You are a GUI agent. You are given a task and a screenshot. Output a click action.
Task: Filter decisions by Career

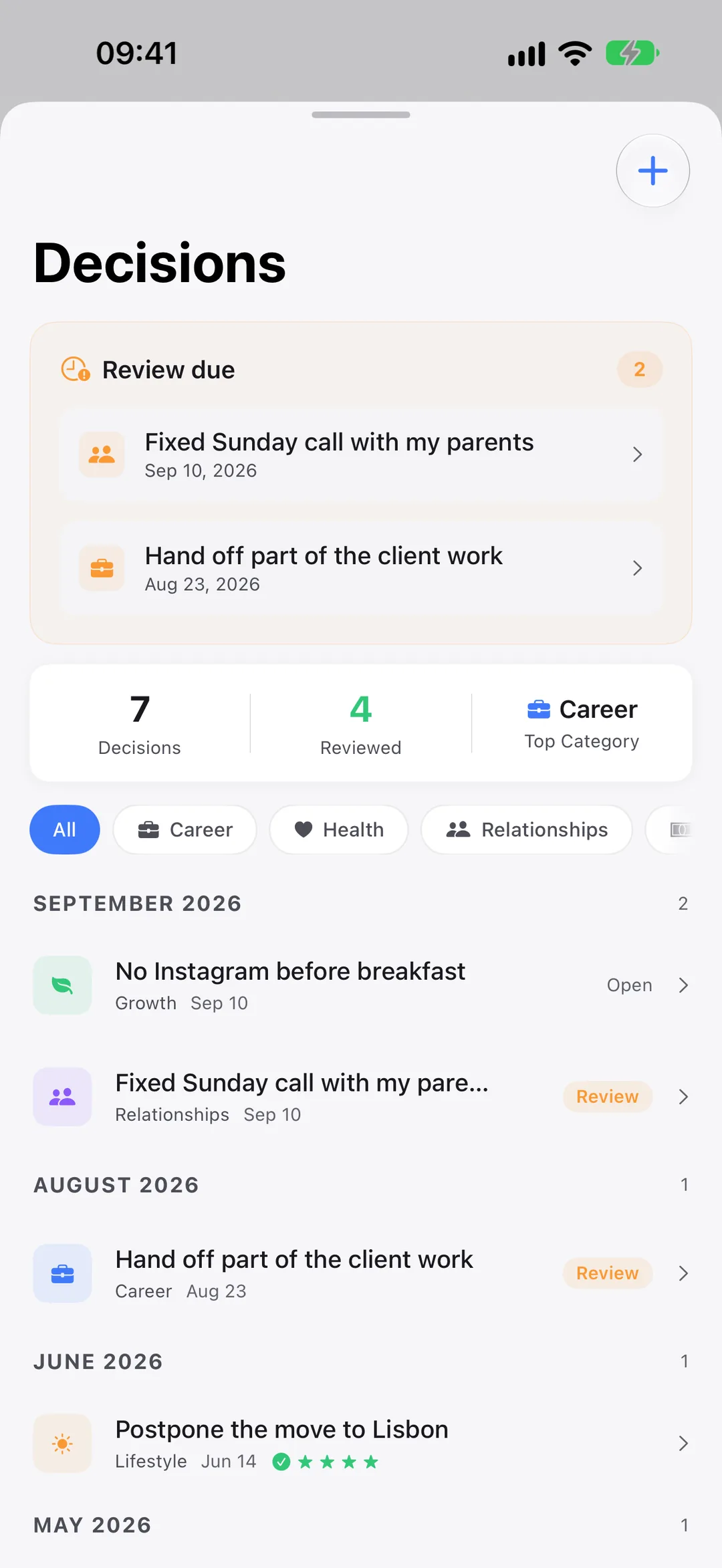[x=185, y=829]
